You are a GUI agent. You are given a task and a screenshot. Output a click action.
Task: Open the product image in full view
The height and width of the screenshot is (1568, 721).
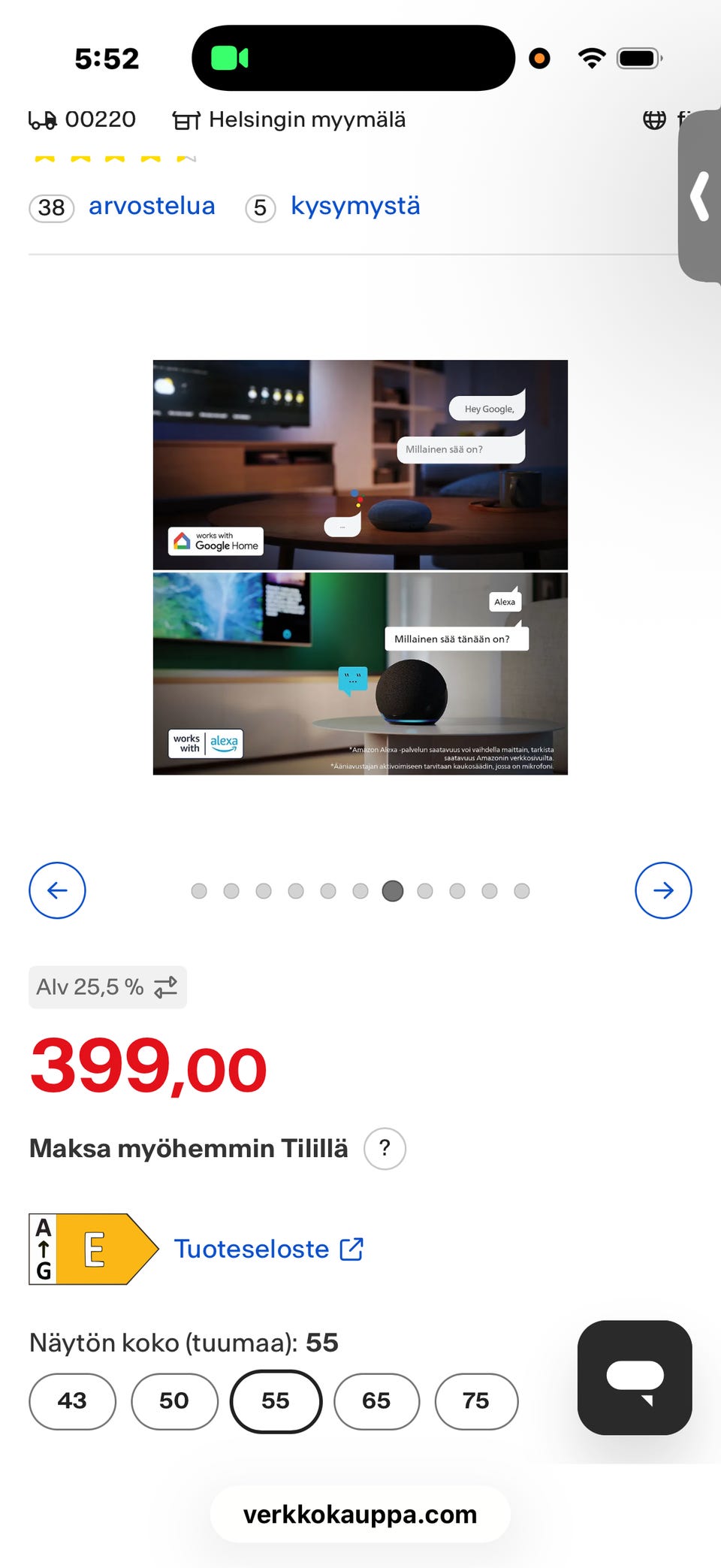360,567
